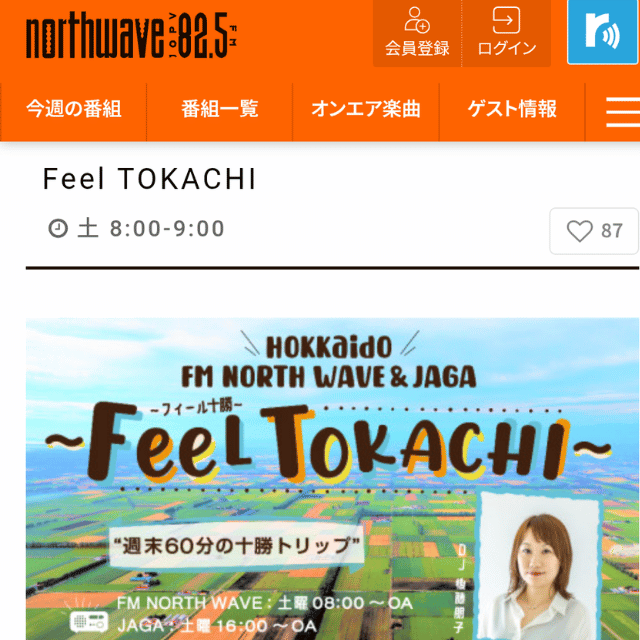Like Feel TOKACHI with the heart button

pyautogui.click(x=594, y=231)
